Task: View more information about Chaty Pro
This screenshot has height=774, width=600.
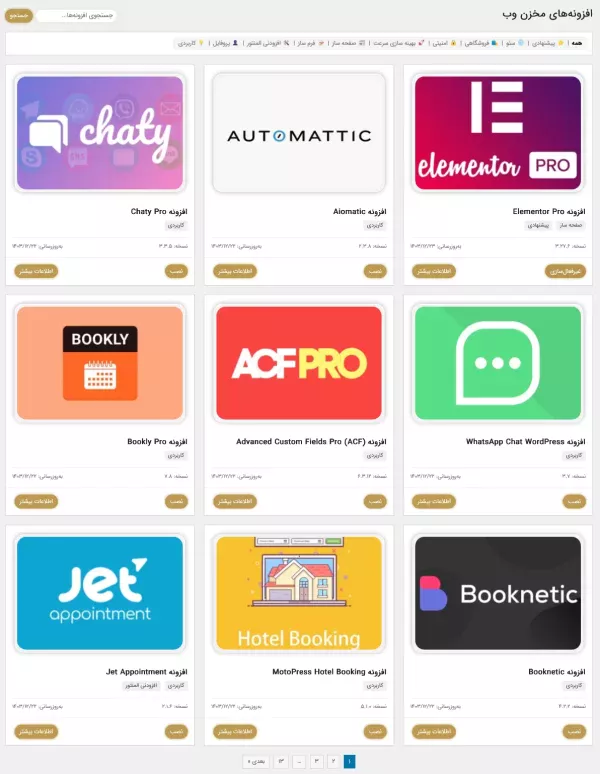Action: point(36,271)
